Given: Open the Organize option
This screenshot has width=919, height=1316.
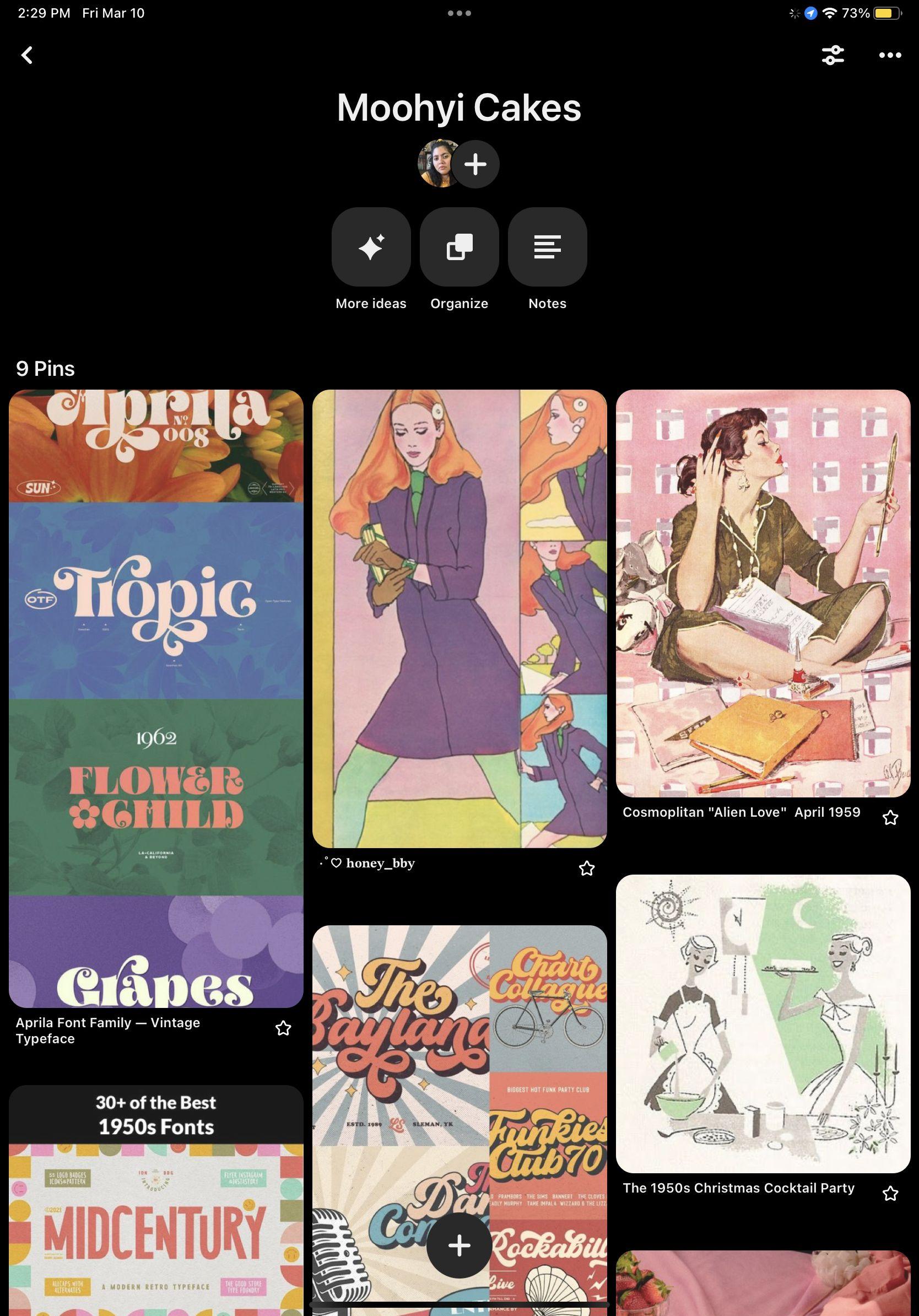Looking at the screenshot, I should tap(459, 247).
